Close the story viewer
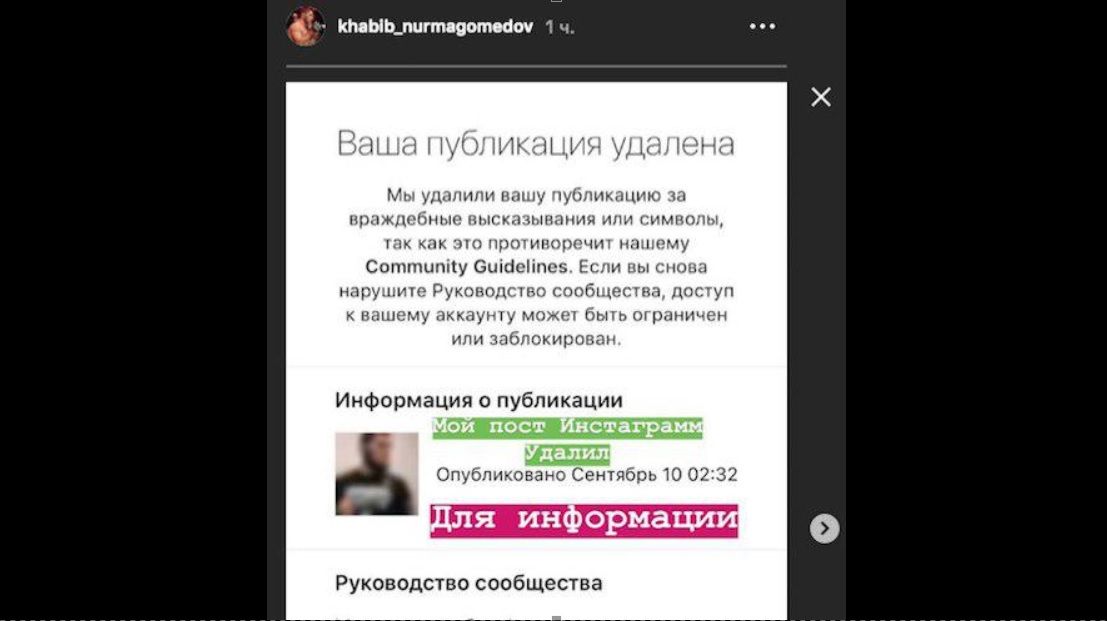 point(821,97)
